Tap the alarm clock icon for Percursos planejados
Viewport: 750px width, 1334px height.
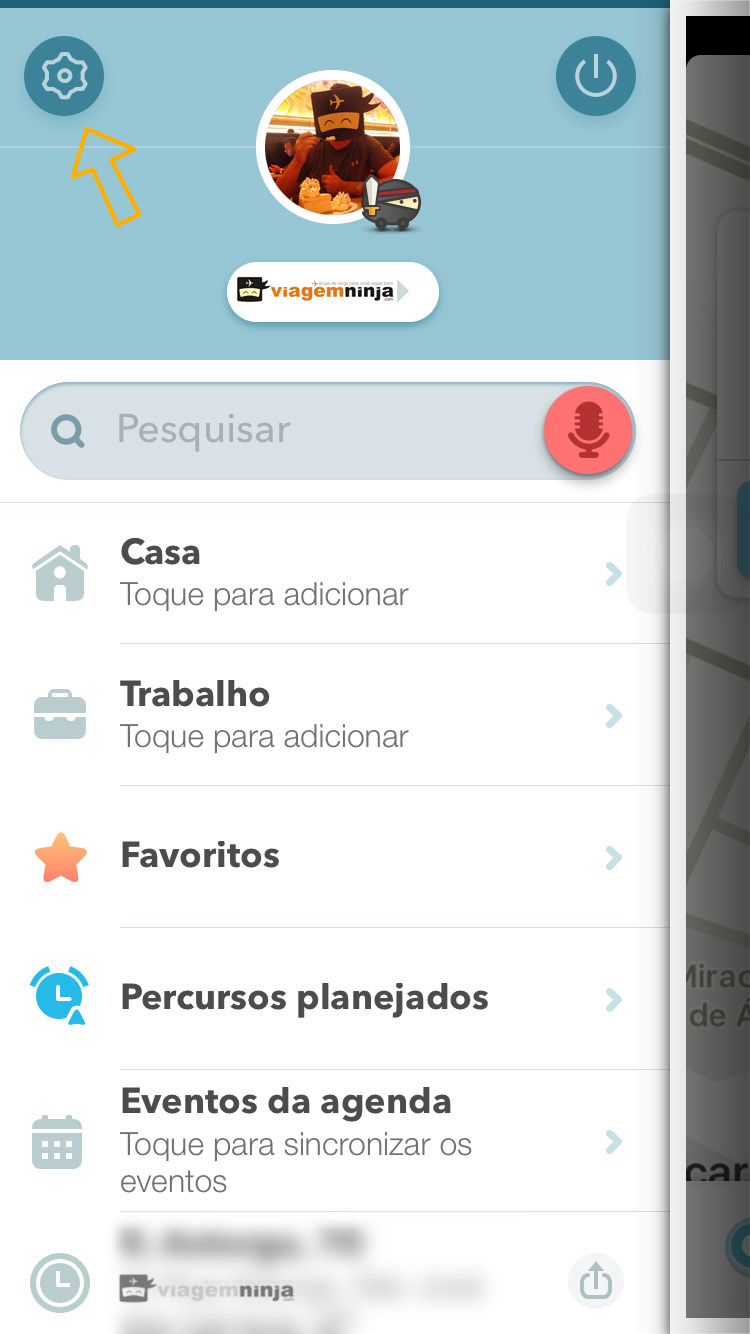[x=60, y=998]
